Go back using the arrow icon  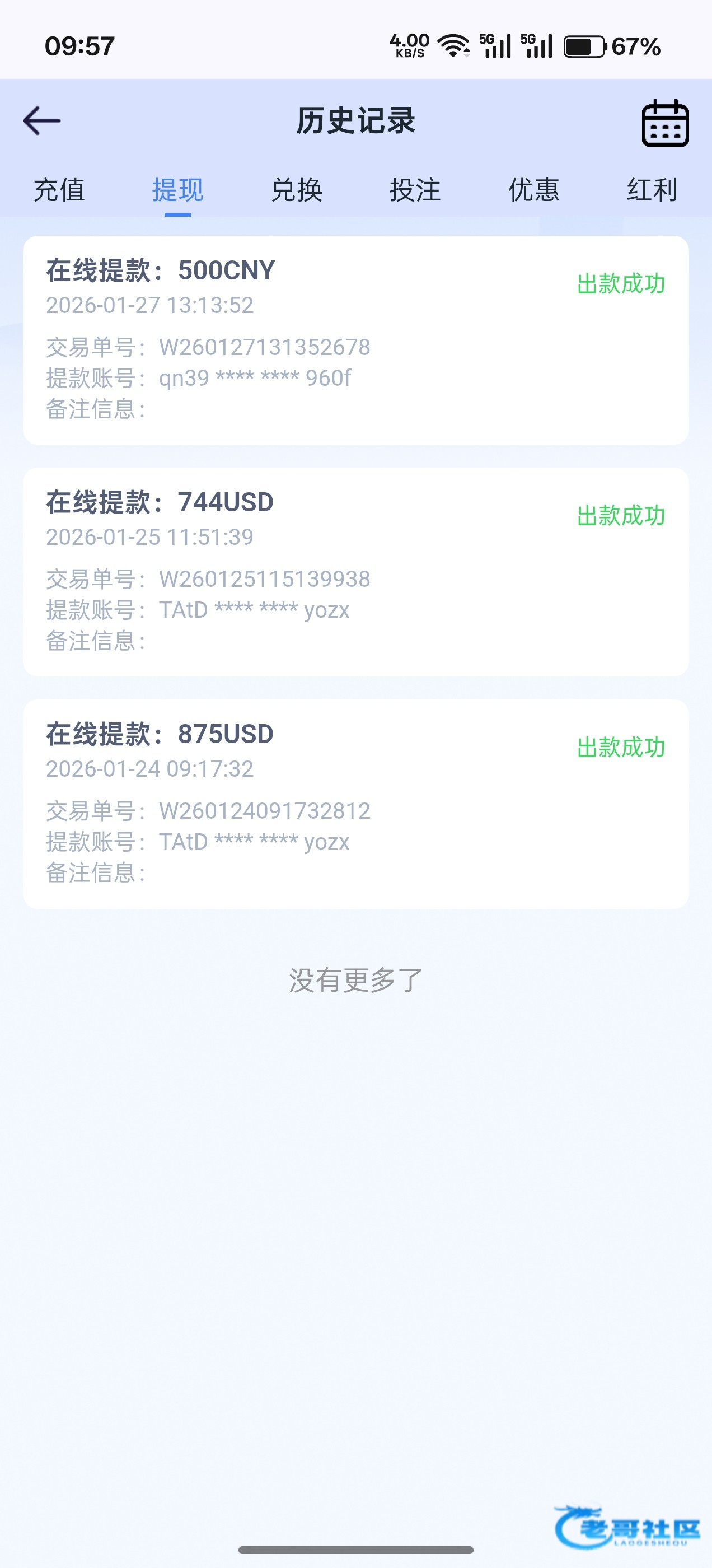(41, 120)
